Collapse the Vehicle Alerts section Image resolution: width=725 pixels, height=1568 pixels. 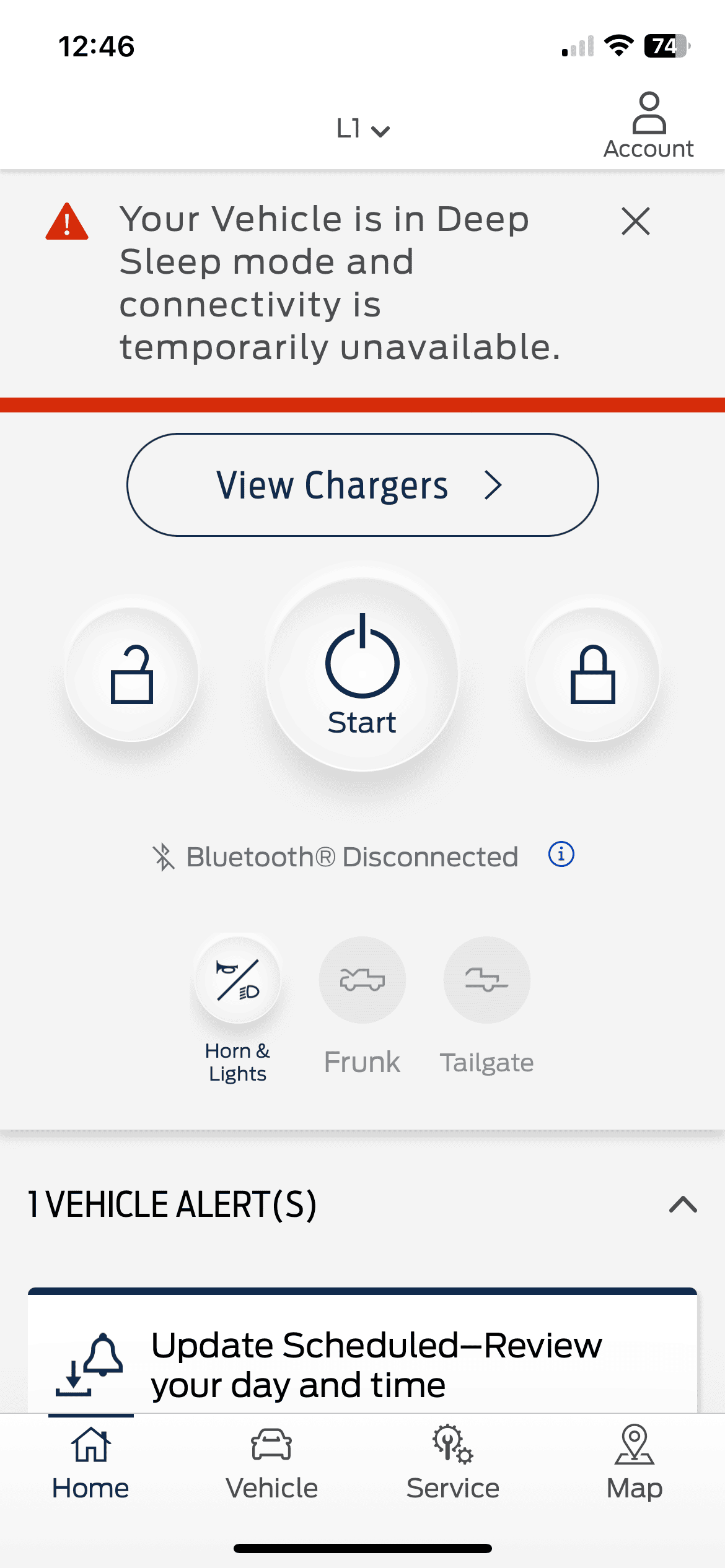683,1204
